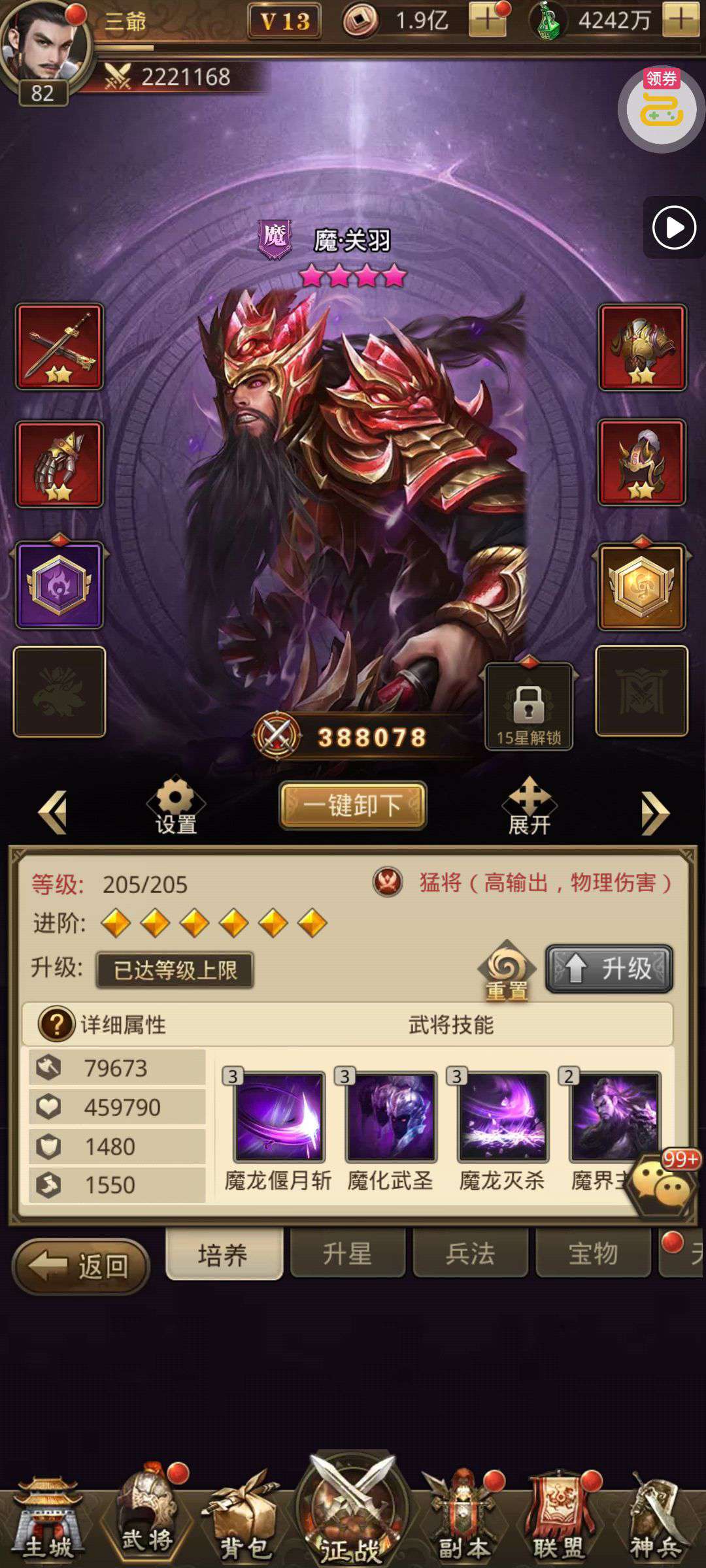View the 魔化武圣 skill
706x1568 pixels.
point(391,1117)
